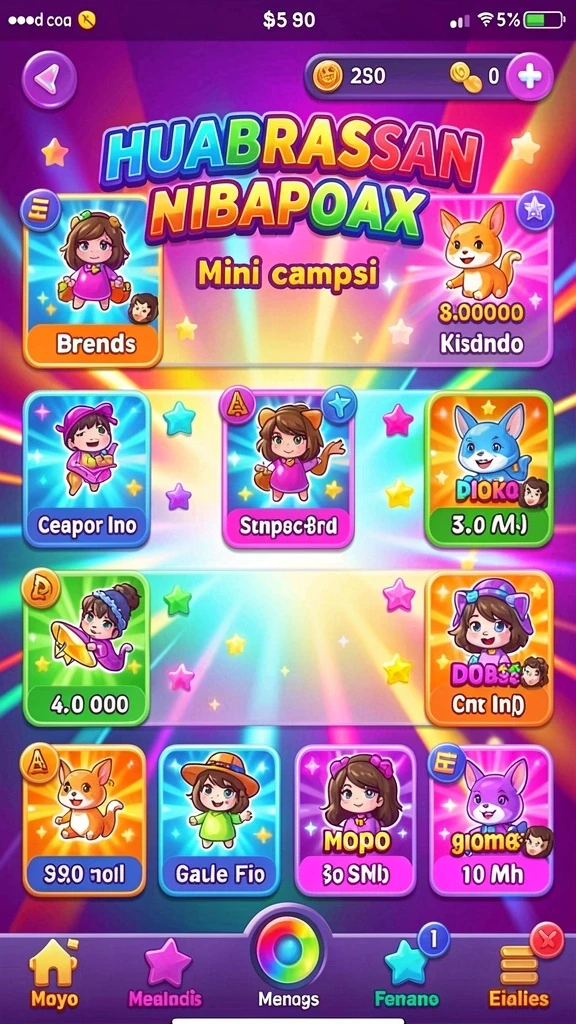
Task: Open the 99.0 noll fox card
Action: coord(84,820)
